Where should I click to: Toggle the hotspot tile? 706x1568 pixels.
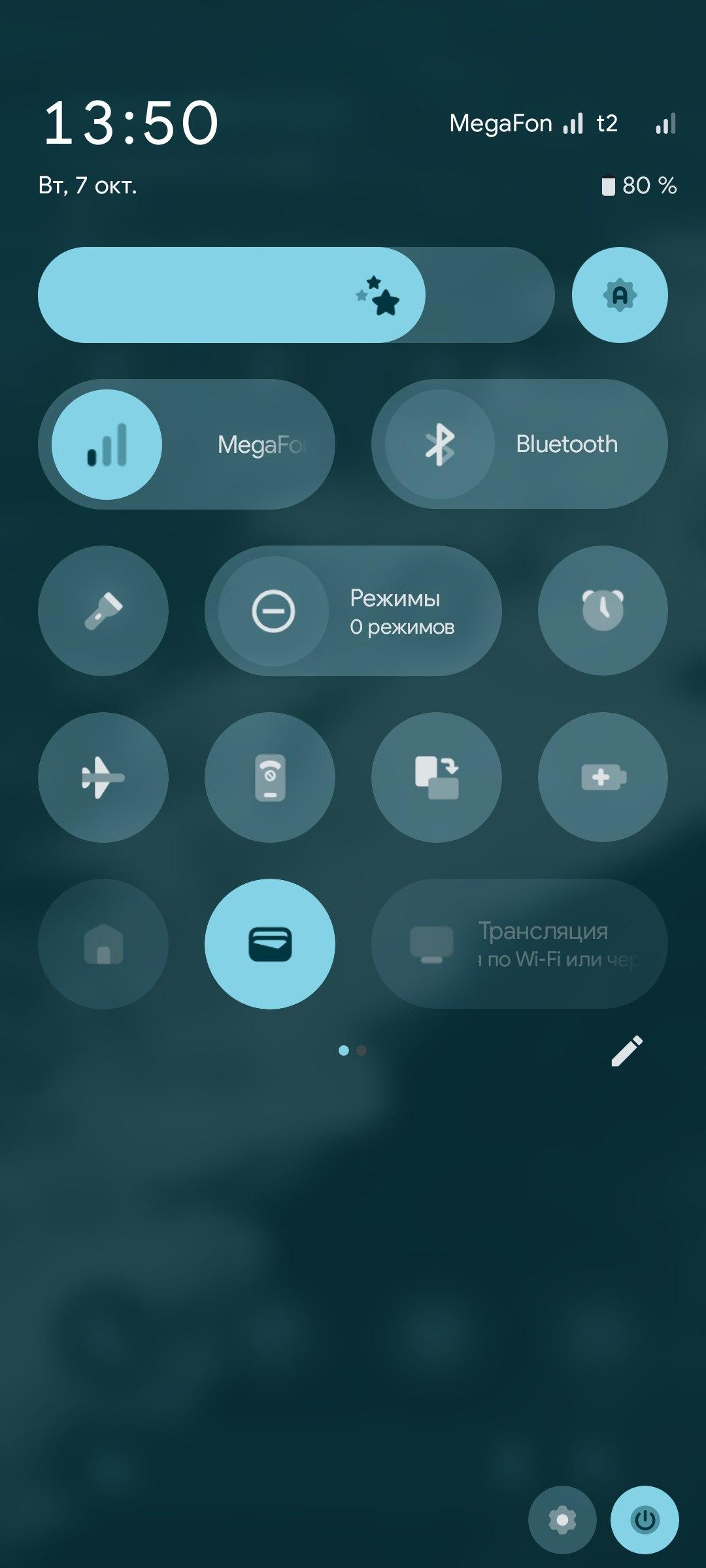pos(269,777)
